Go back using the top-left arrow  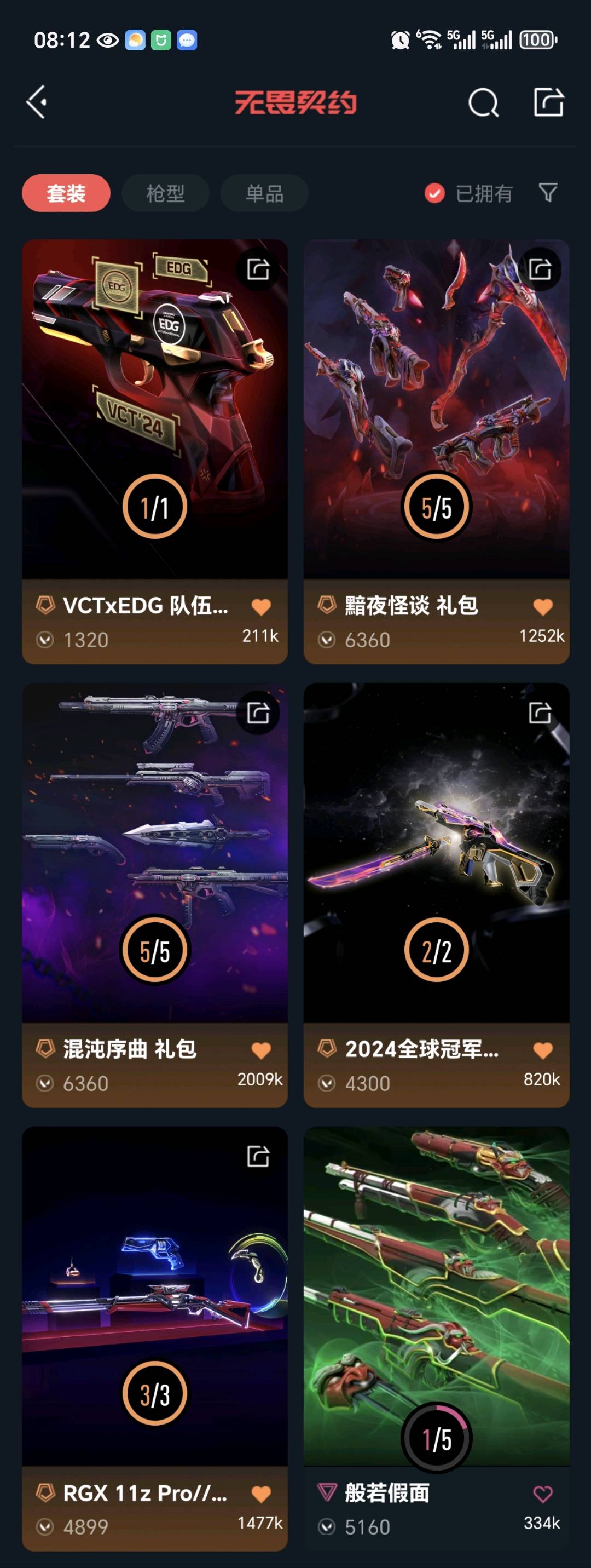(x=37, y=102)
